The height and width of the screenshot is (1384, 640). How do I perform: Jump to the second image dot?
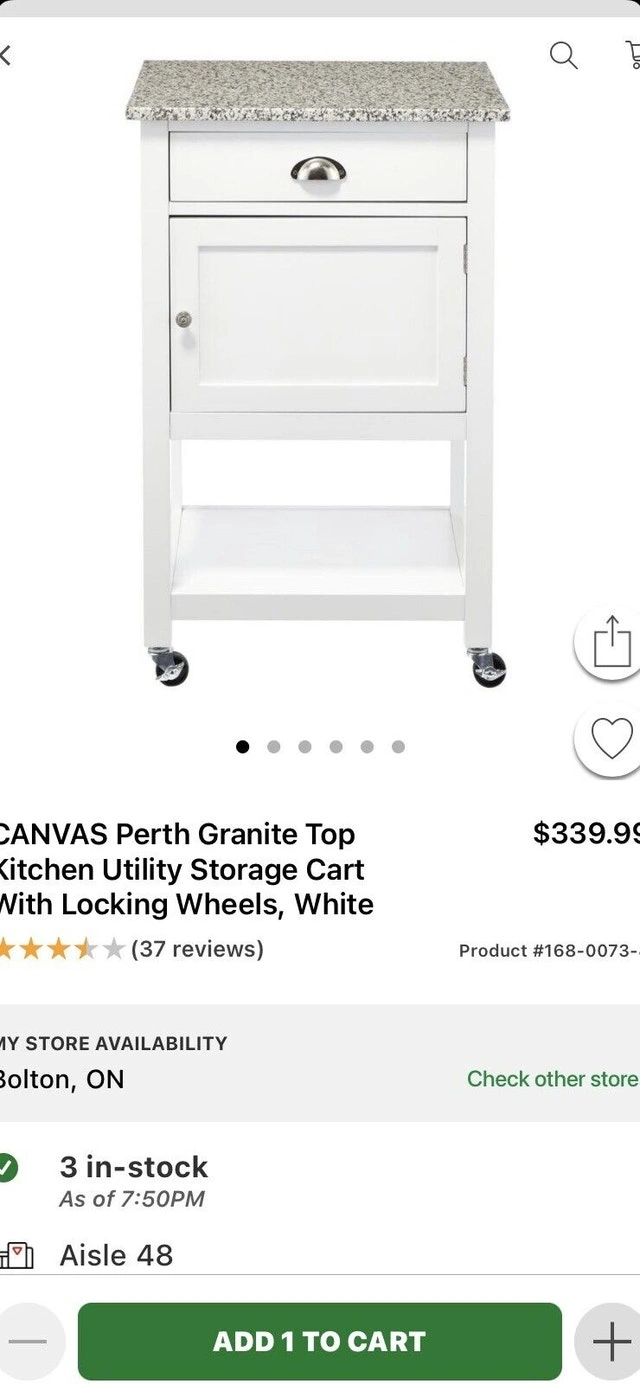(274, 747)
